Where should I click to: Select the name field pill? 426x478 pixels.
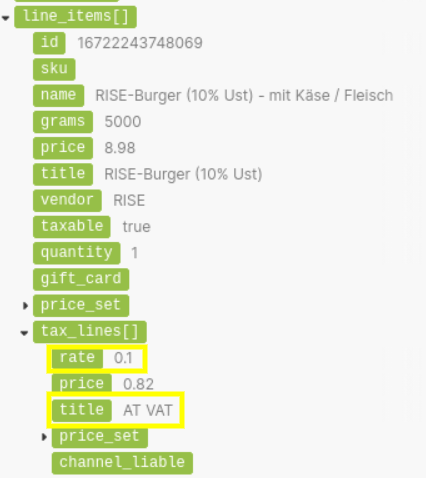[x=59, y=96]
